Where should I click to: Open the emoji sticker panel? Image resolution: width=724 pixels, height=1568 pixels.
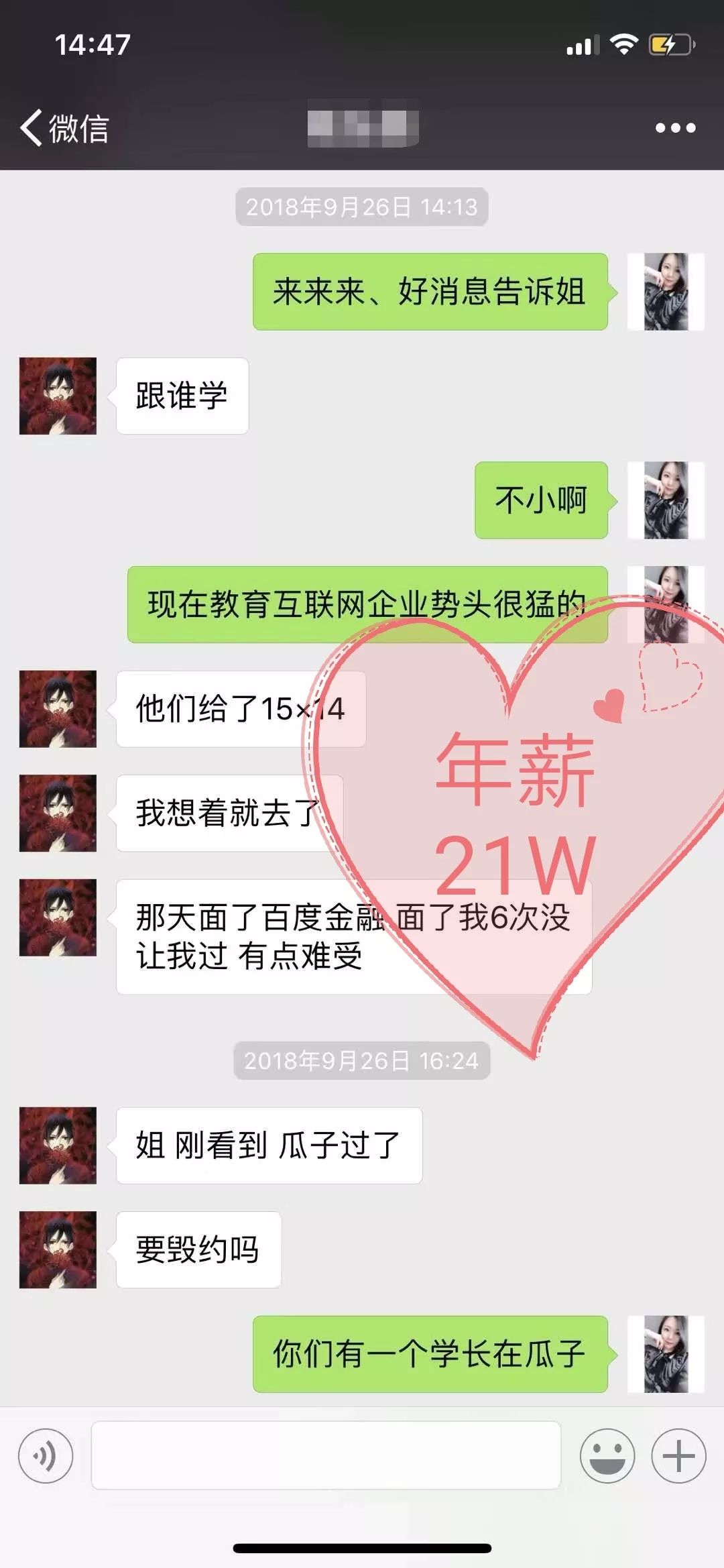(607, 1455)
